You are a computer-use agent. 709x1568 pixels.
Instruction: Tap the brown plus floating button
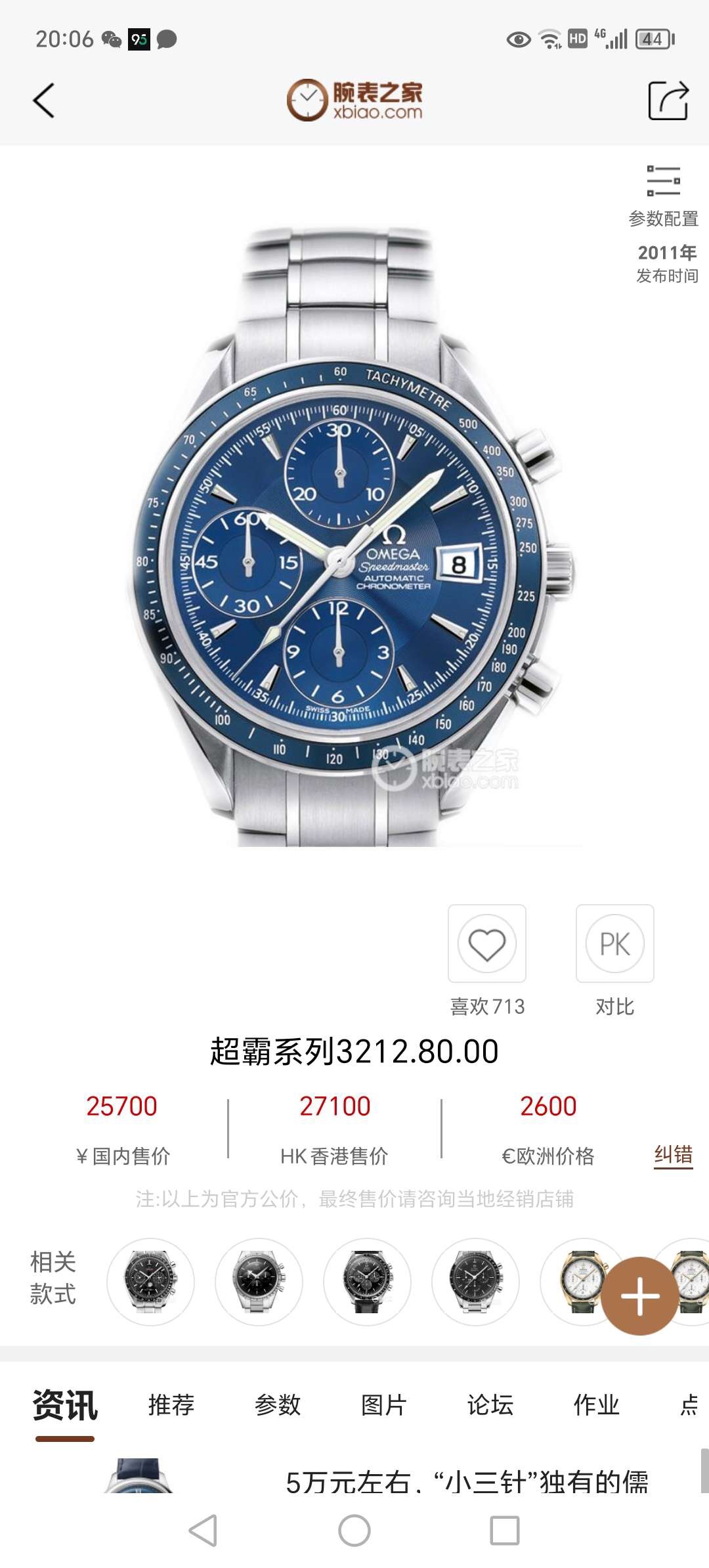tap(640, 1296)
